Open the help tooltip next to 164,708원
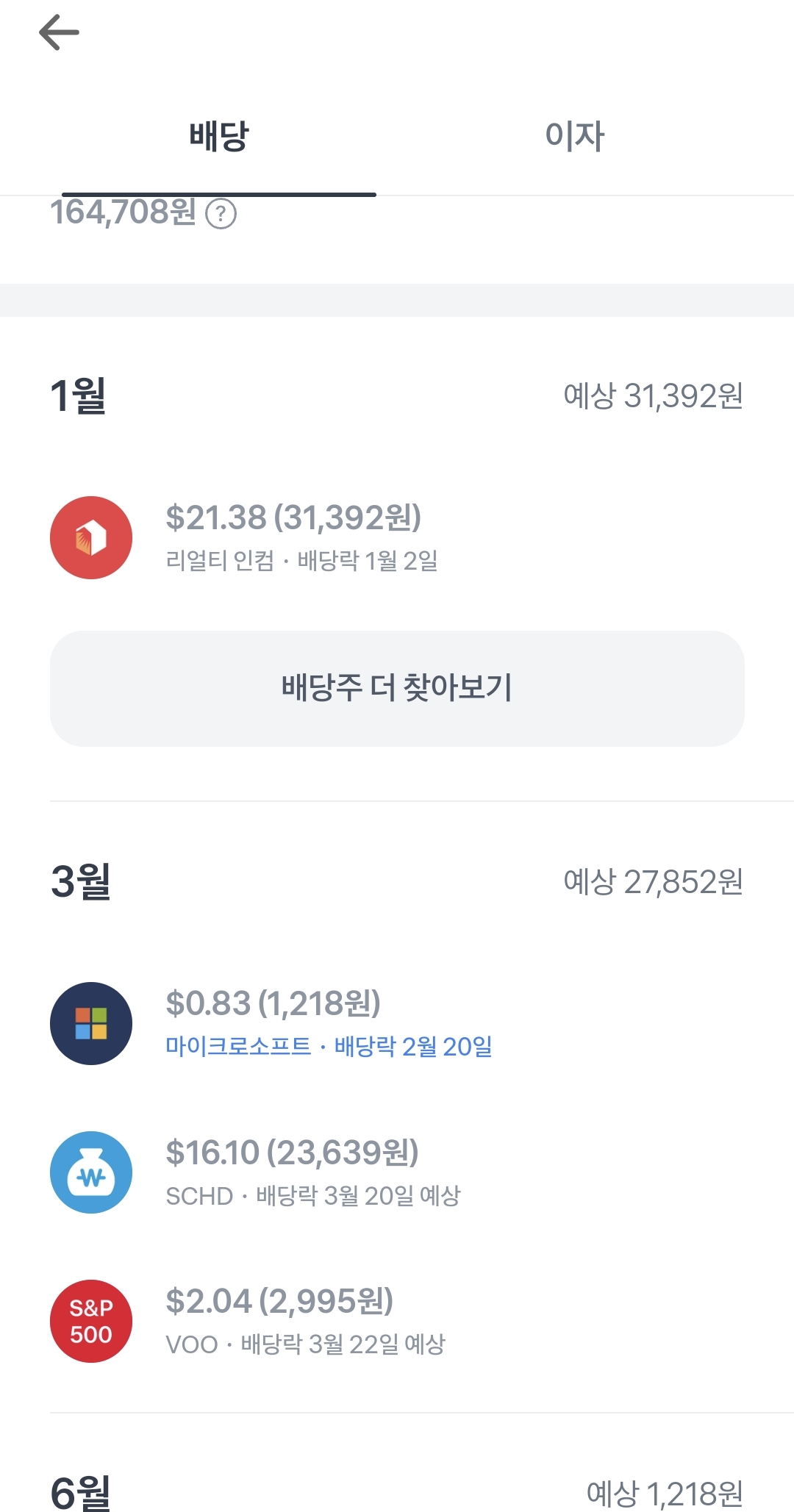Viewport: 794px width, 1512px height. tap(223, 212)
